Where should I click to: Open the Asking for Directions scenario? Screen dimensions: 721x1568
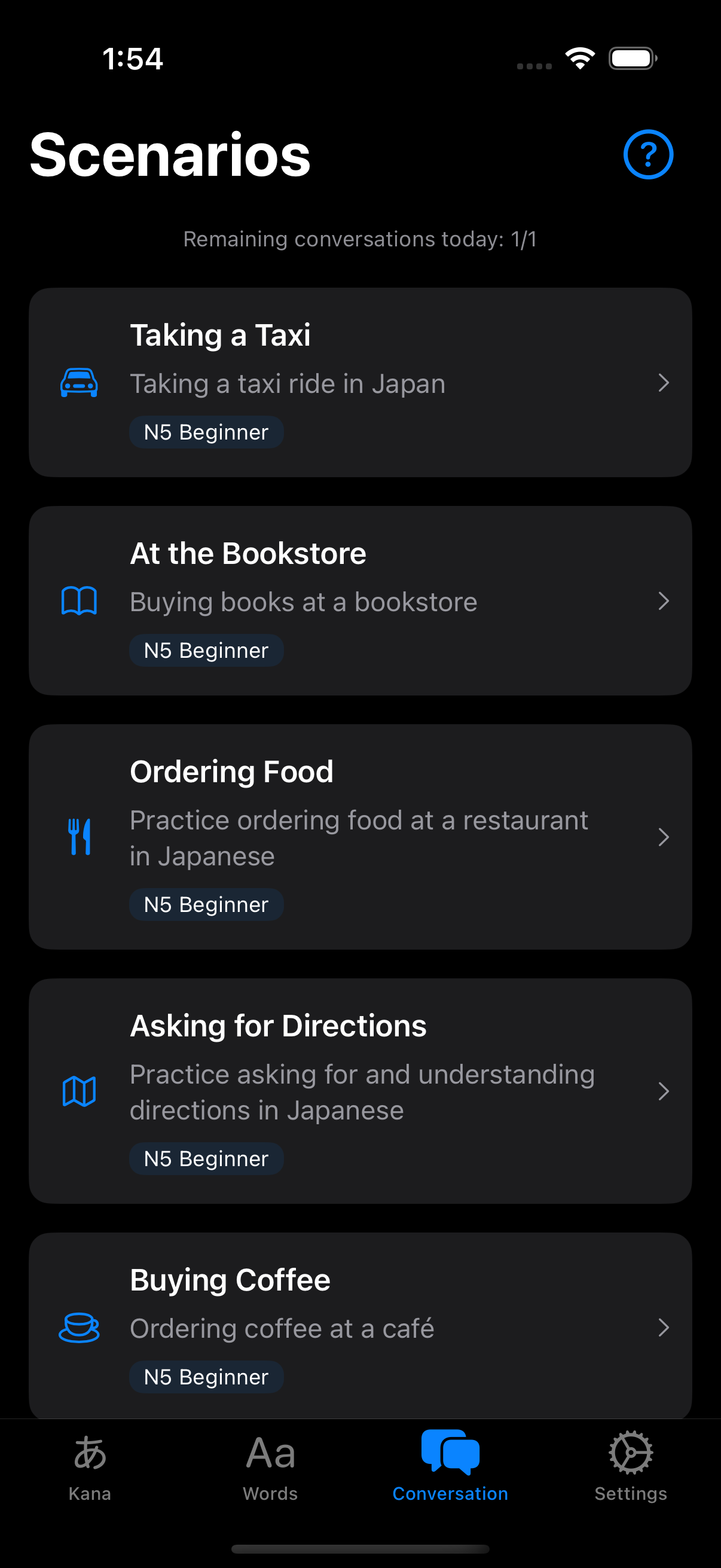click(x=360, y=1091)
